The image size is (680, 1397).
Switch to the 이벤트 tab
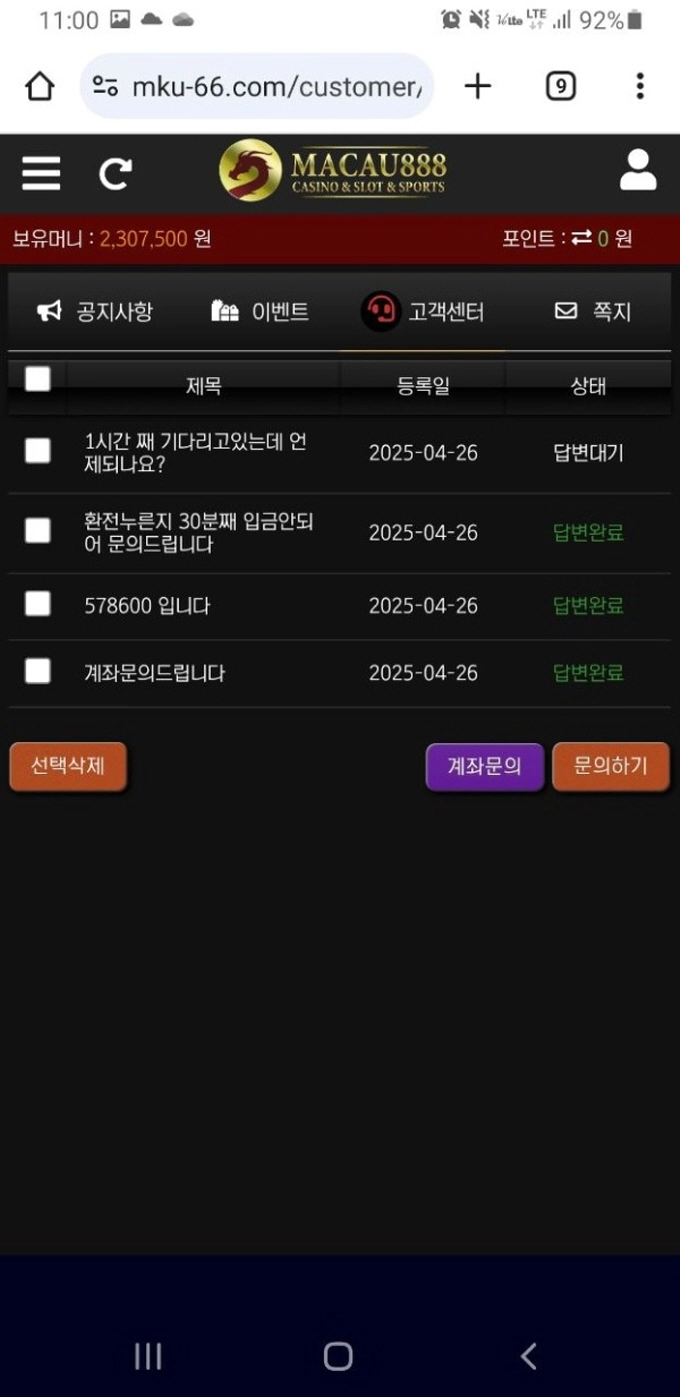coord(259,312)
